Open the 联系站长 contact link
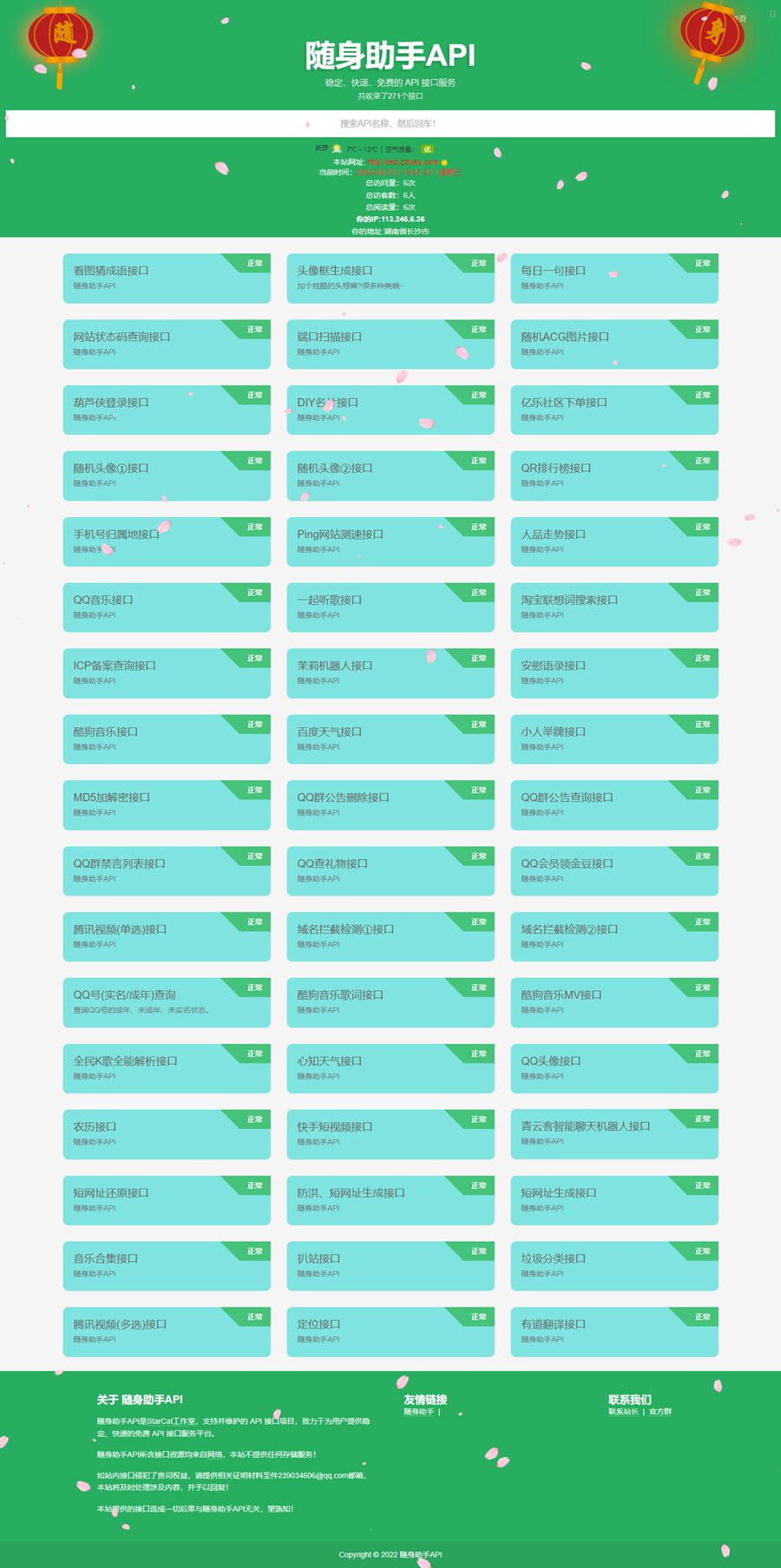Viewport: 781px width, 1568px height. pyautogui.click(x=623, y=1412)
